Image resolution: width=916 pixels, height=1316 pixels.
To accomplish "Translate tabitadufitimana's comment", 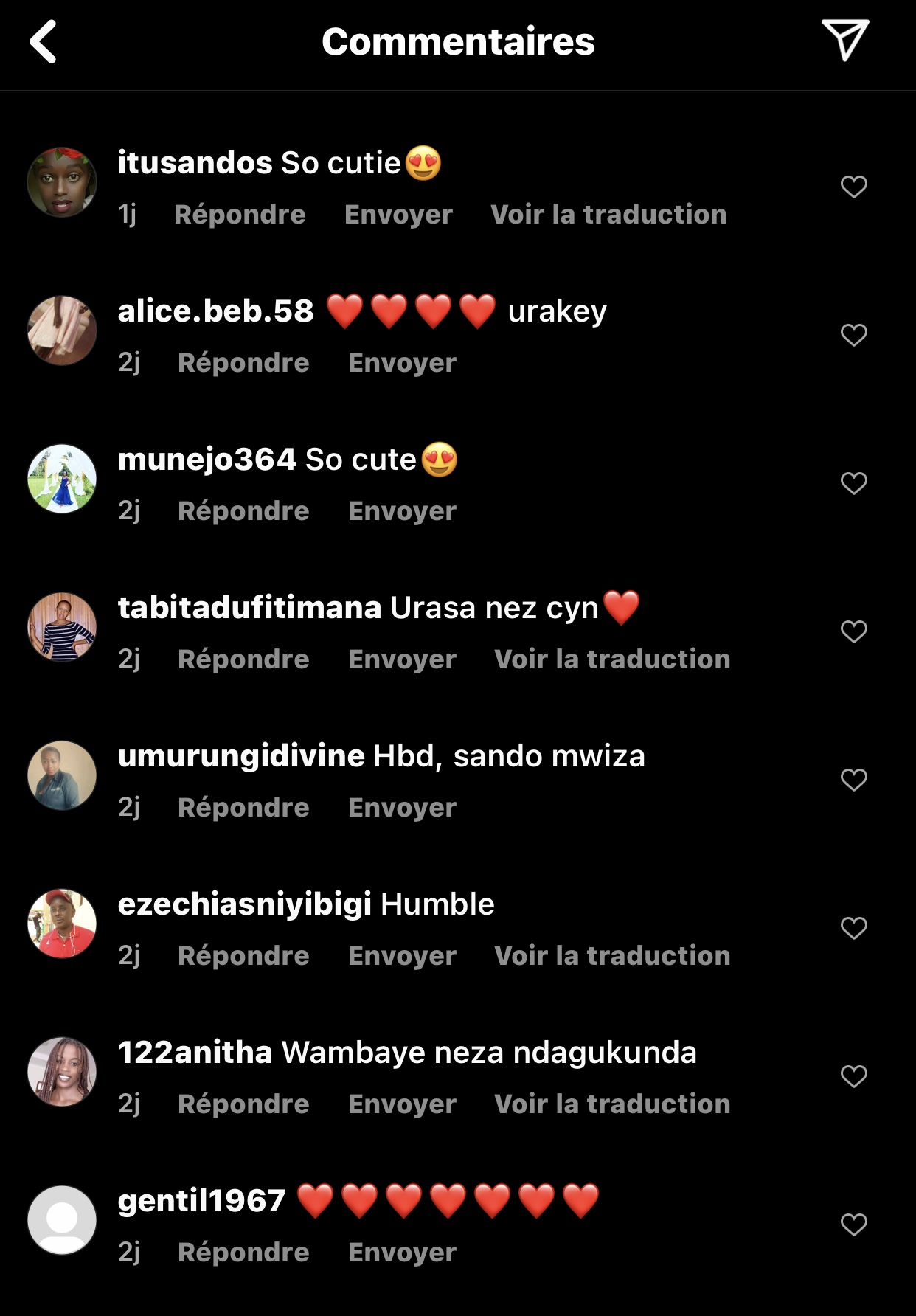I will coord(612,659).
